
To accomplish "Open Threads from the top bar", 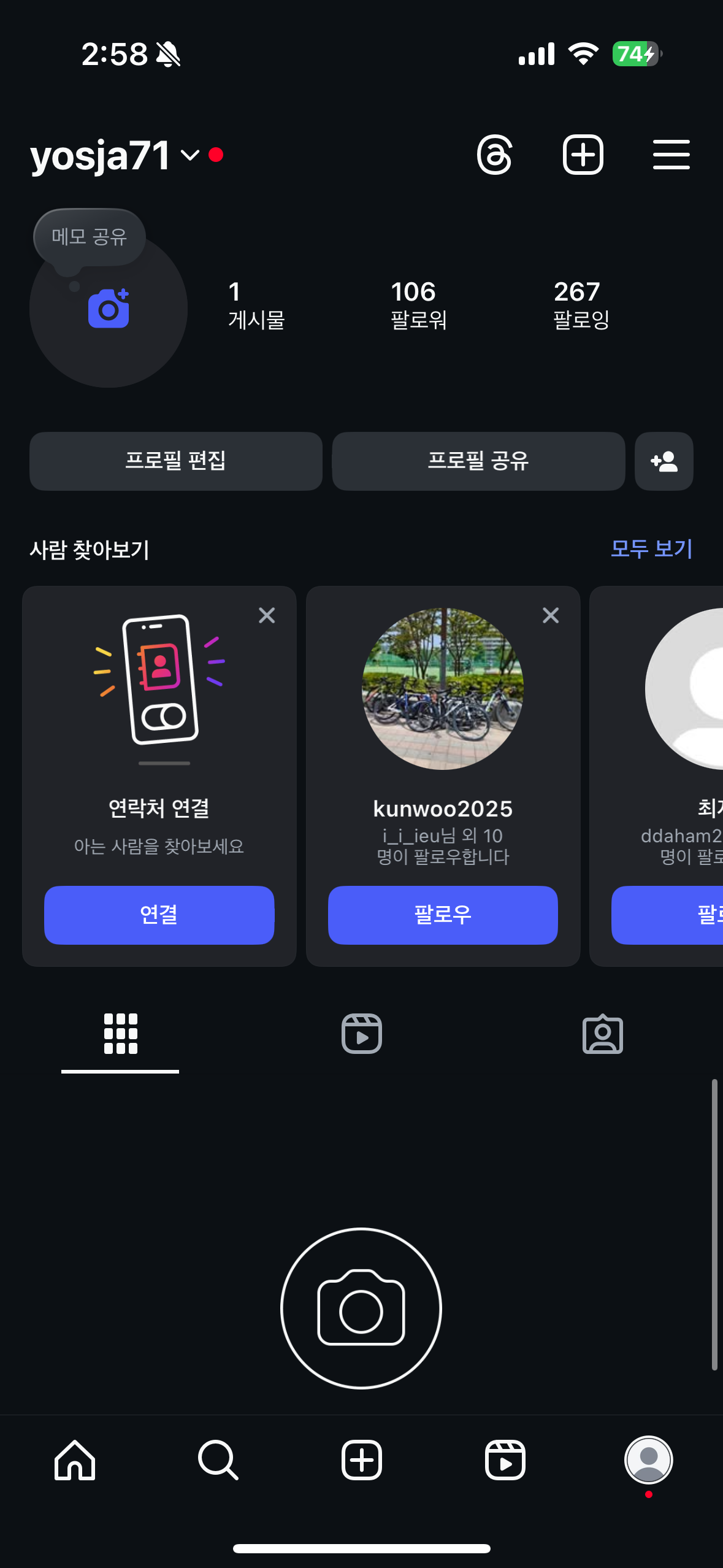I will tap(494, 155).
